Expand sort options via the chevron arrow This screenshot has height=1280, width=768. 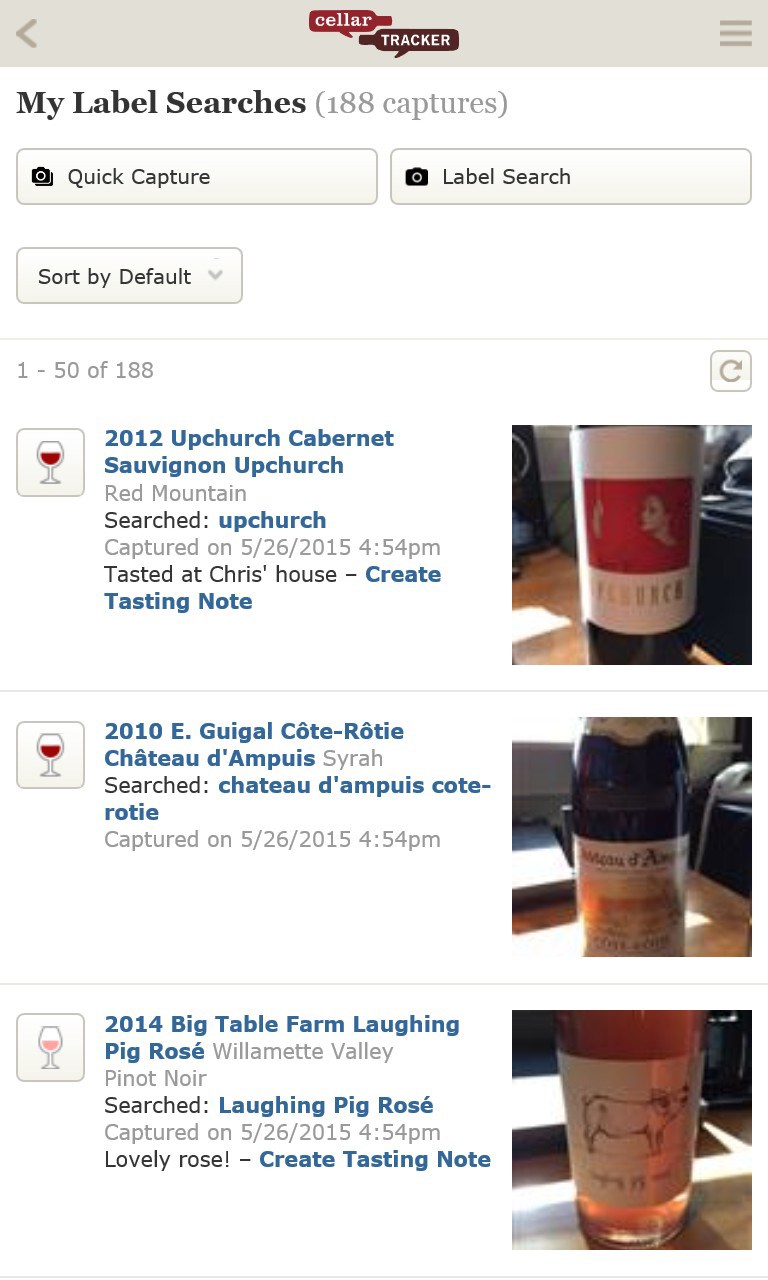(x=218, y=275)
